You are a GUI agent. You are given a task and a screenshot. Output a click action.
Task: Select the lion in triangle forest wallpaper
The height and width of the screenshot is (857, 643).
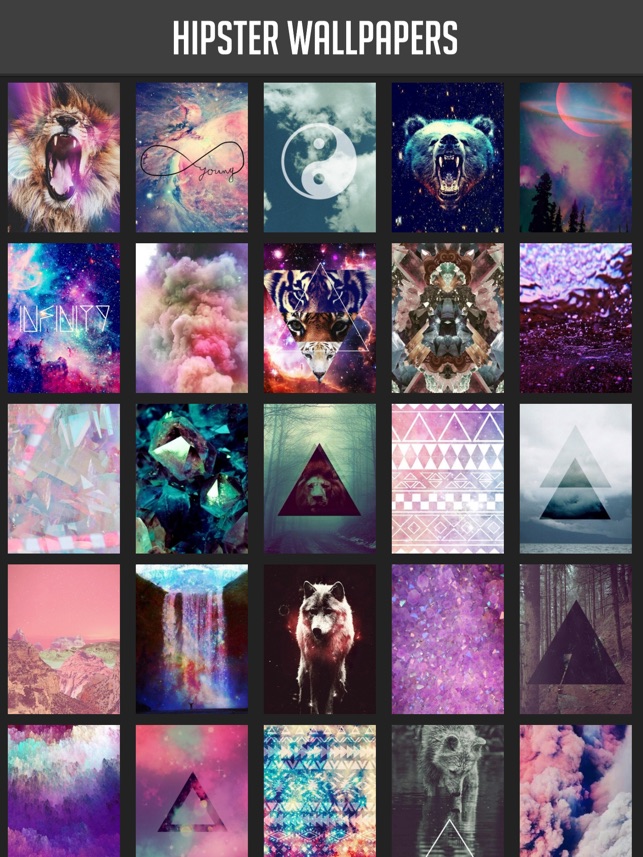(x=320, y=479)
